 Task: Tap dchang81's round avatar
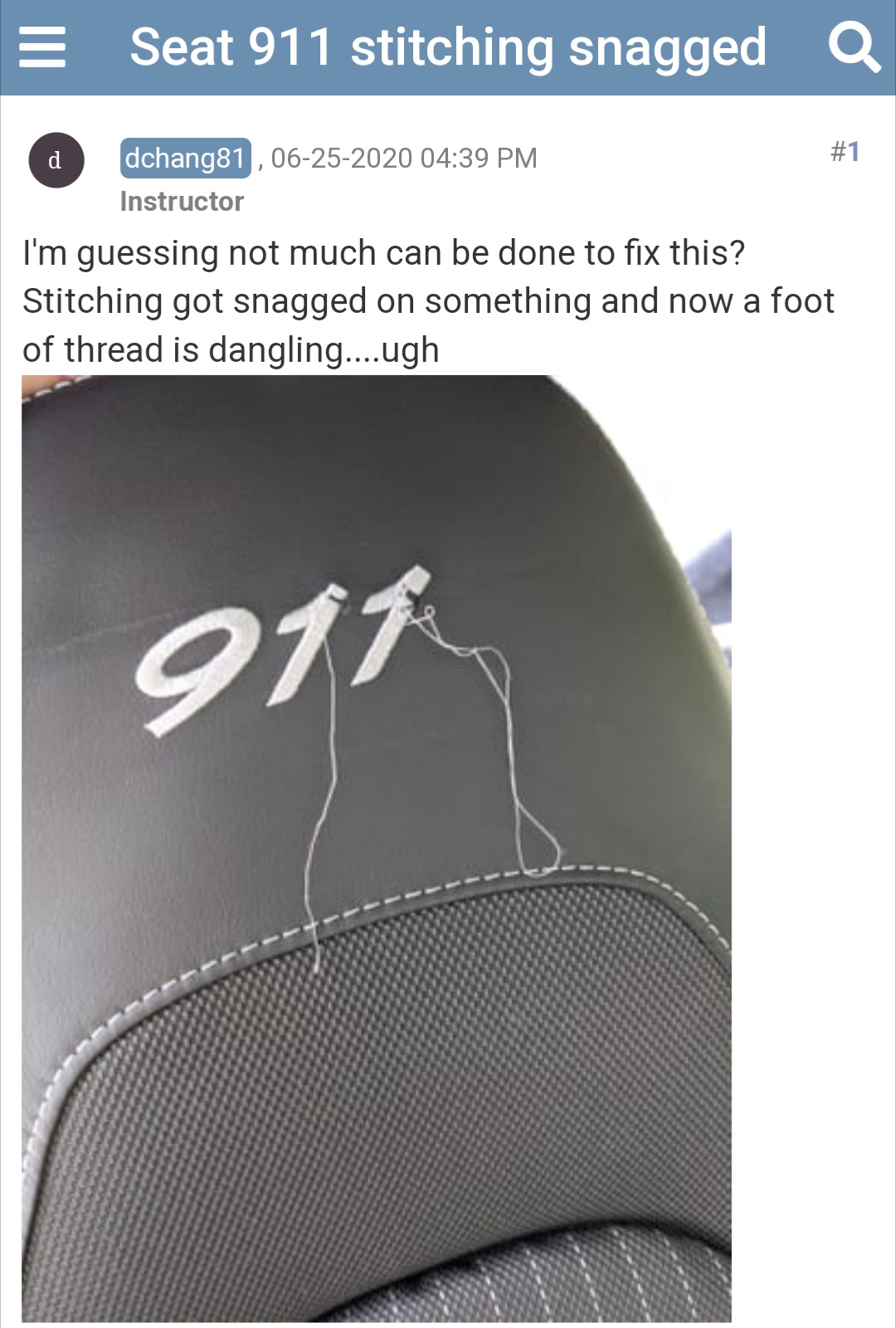[56, 160]
